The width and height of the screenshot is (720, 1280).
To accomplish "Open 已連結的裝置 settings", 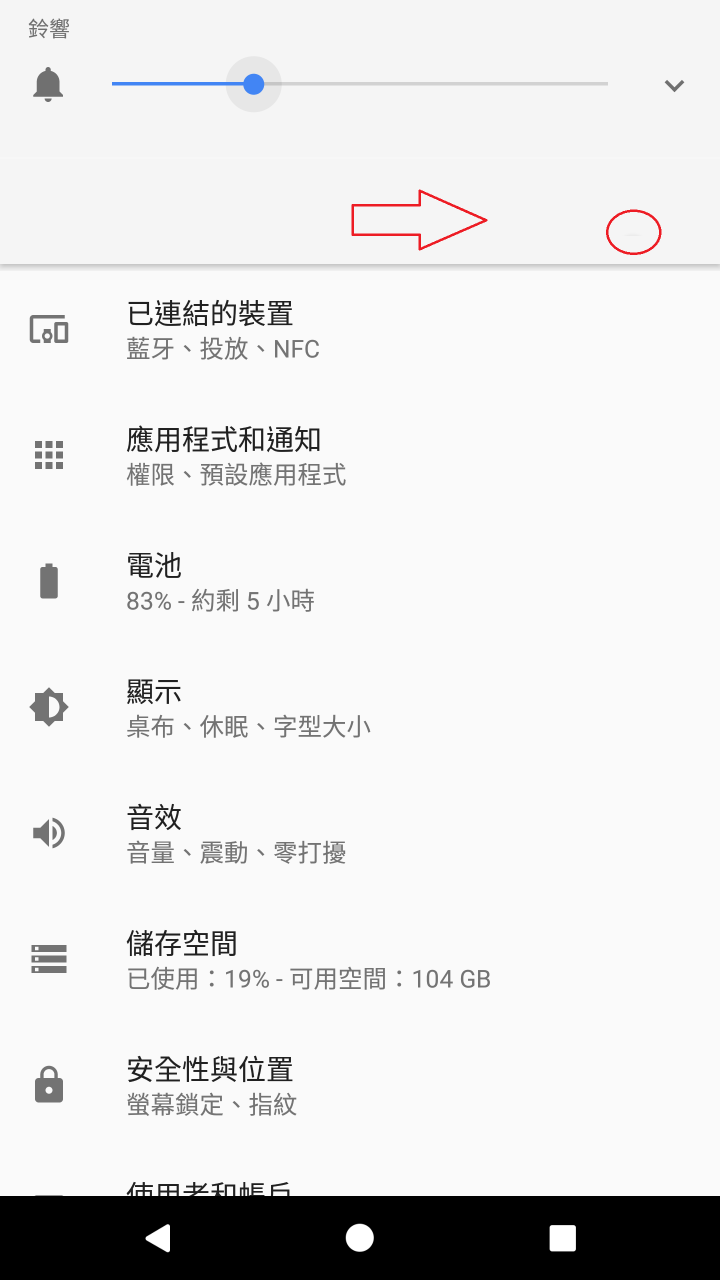I will point(360,330).
